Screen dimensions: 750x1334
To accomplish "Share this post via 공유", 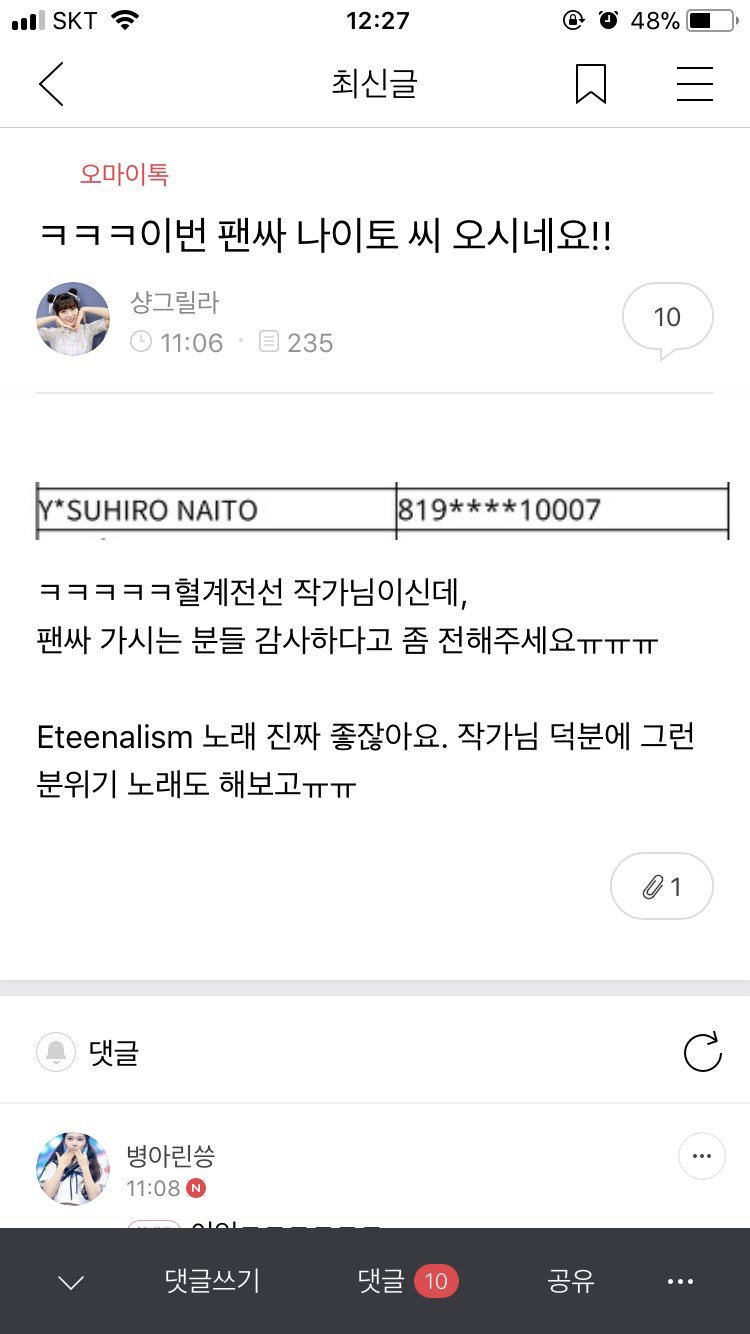I will [571, 1281].
